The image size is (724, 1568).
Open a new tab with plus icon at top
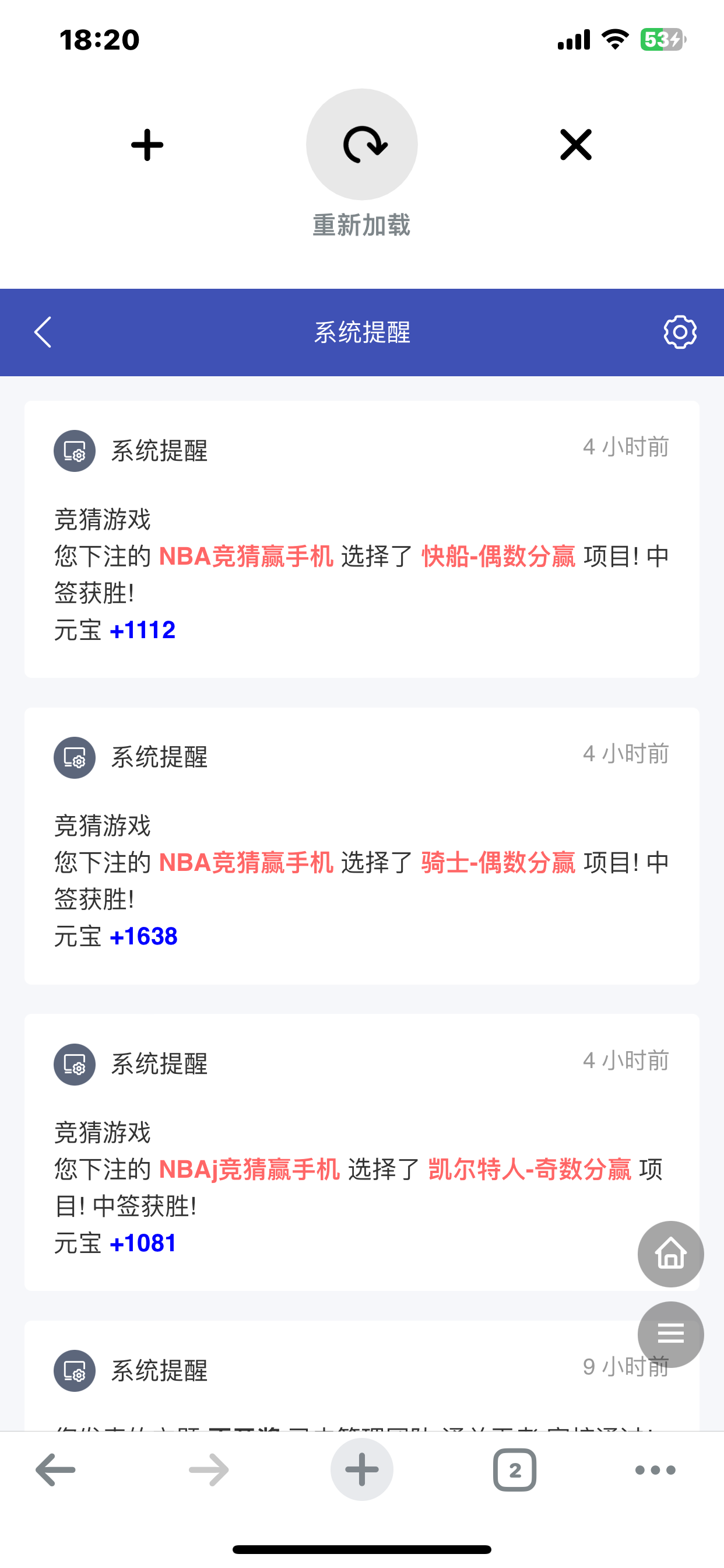[x=147, y=145]
